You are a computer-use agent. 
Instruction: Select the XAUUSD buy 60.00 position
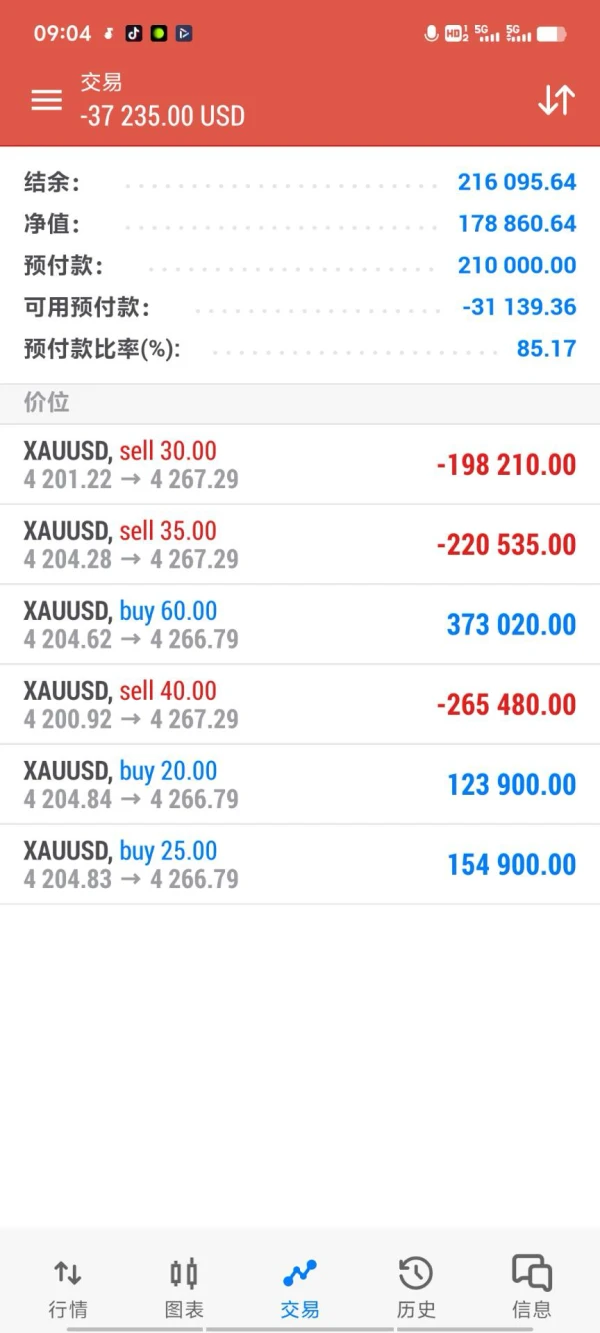(300, 625)
